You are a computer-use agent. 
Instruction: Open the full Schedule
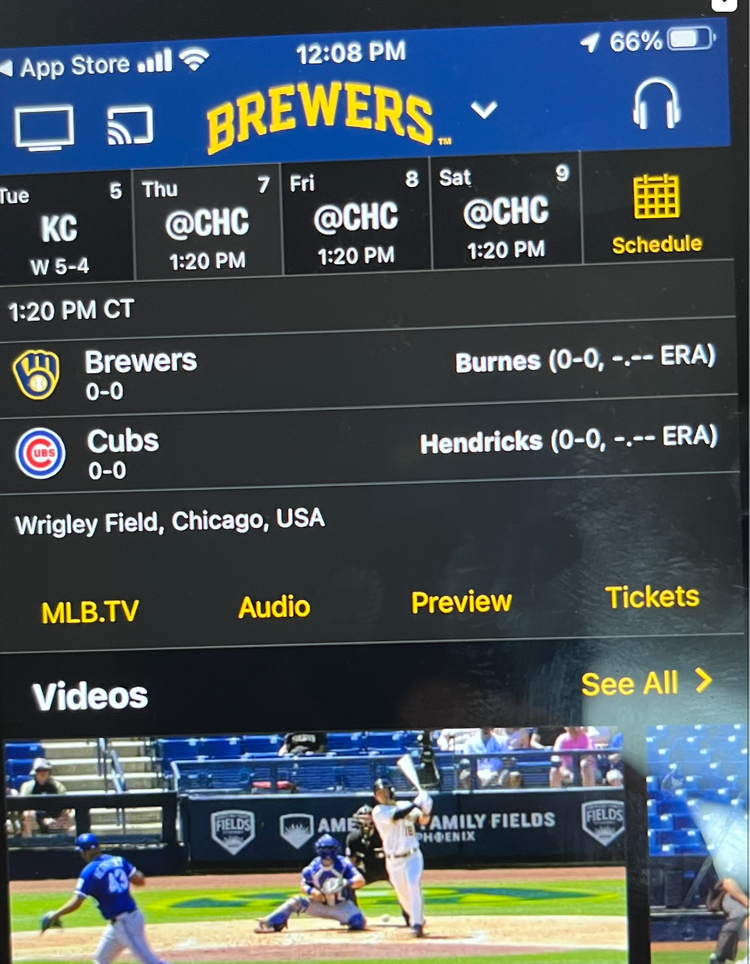(656, 211)
